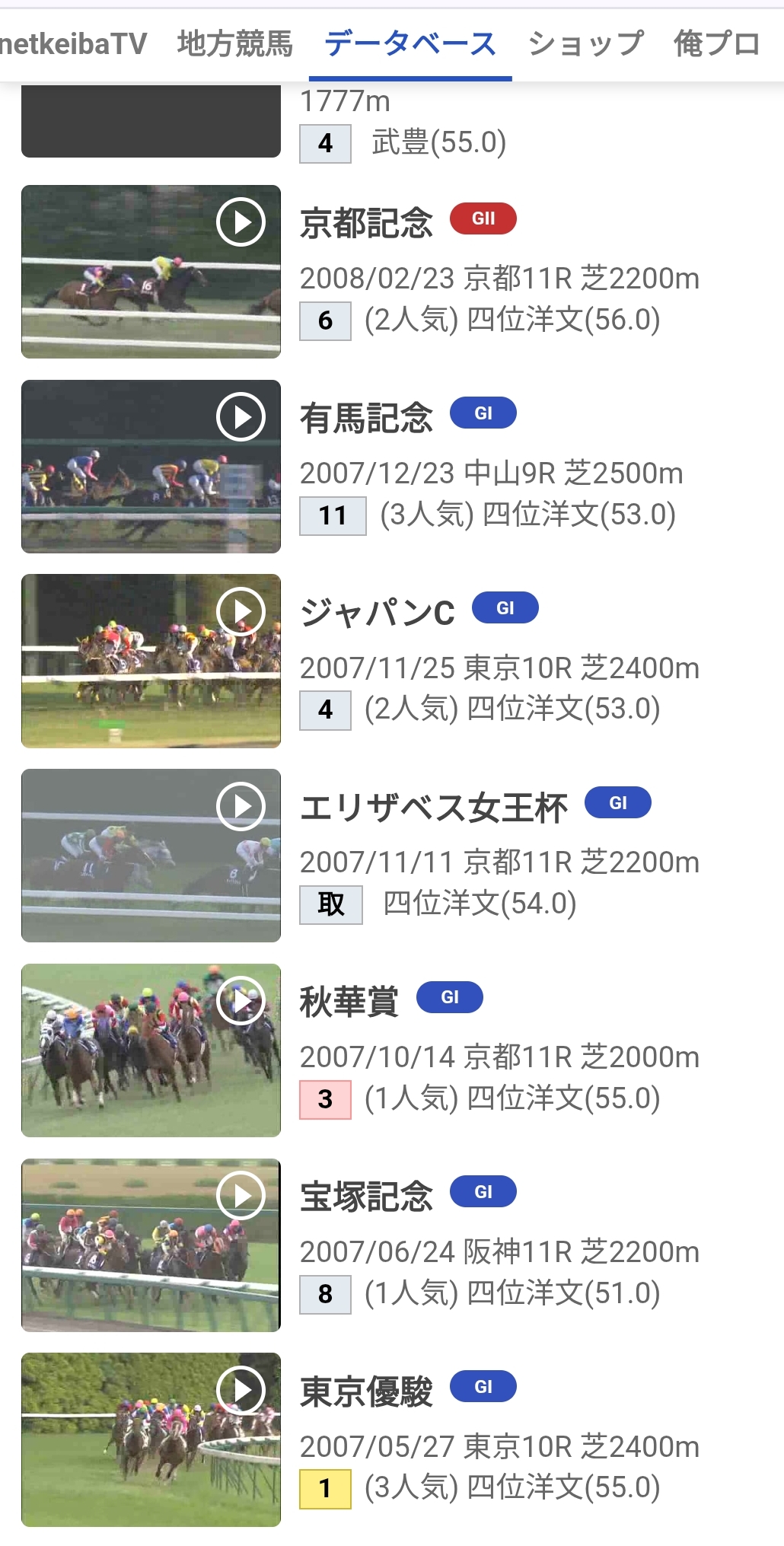Switch to the netkeibaTV tab
Screen dimensions: 784x1546
click(x=72, y=44)
